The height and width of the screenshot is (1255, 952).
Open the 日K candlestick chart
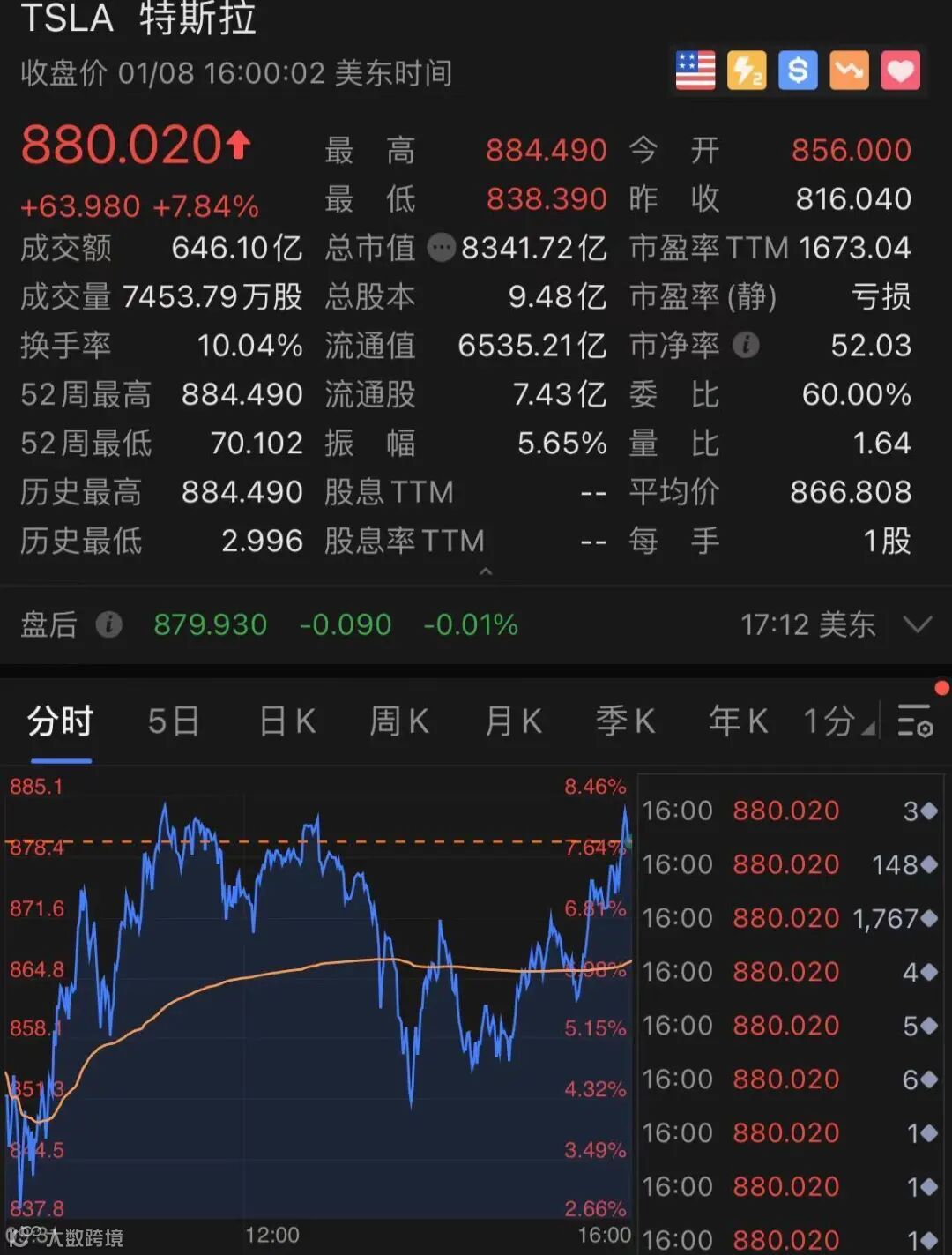[x=287, y=722]
